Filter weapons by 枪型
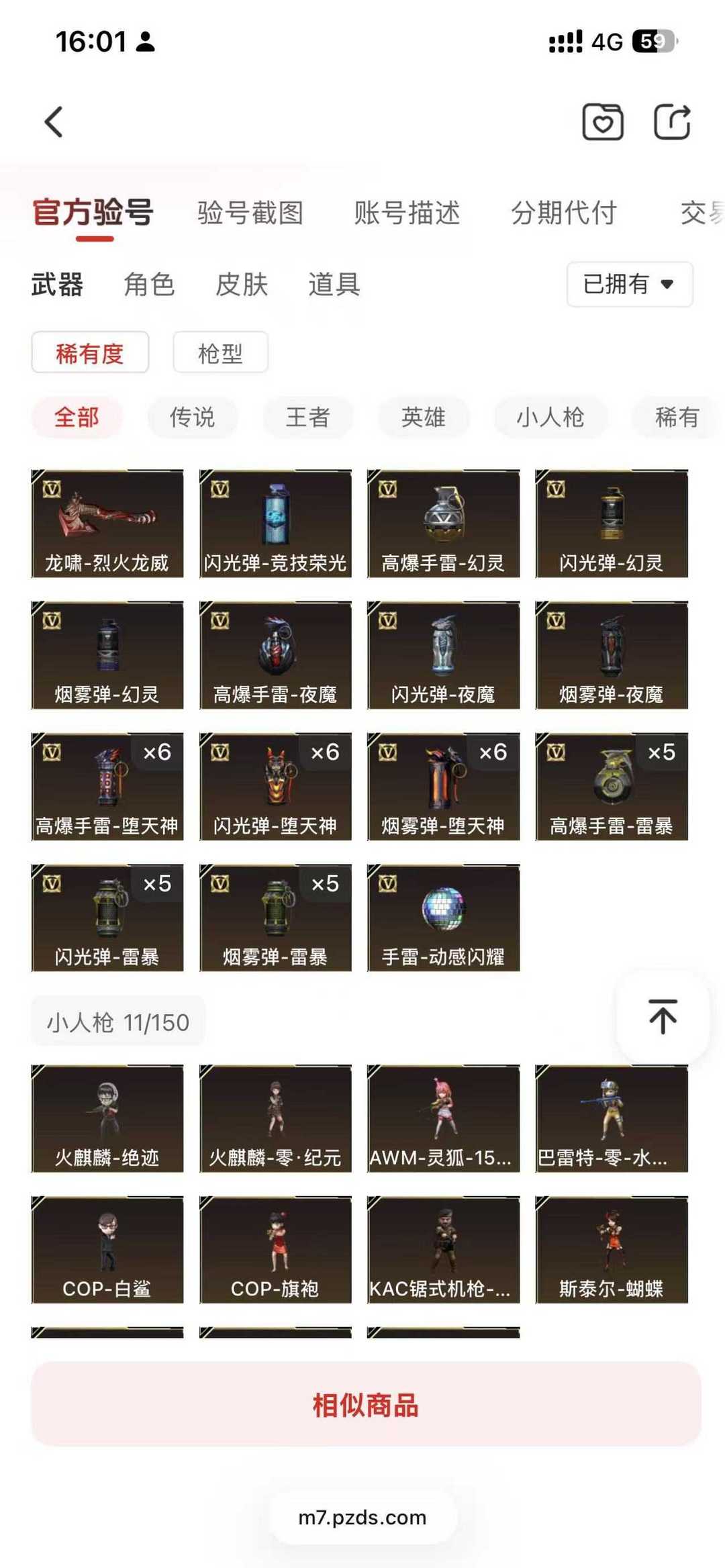 [220, 352]
